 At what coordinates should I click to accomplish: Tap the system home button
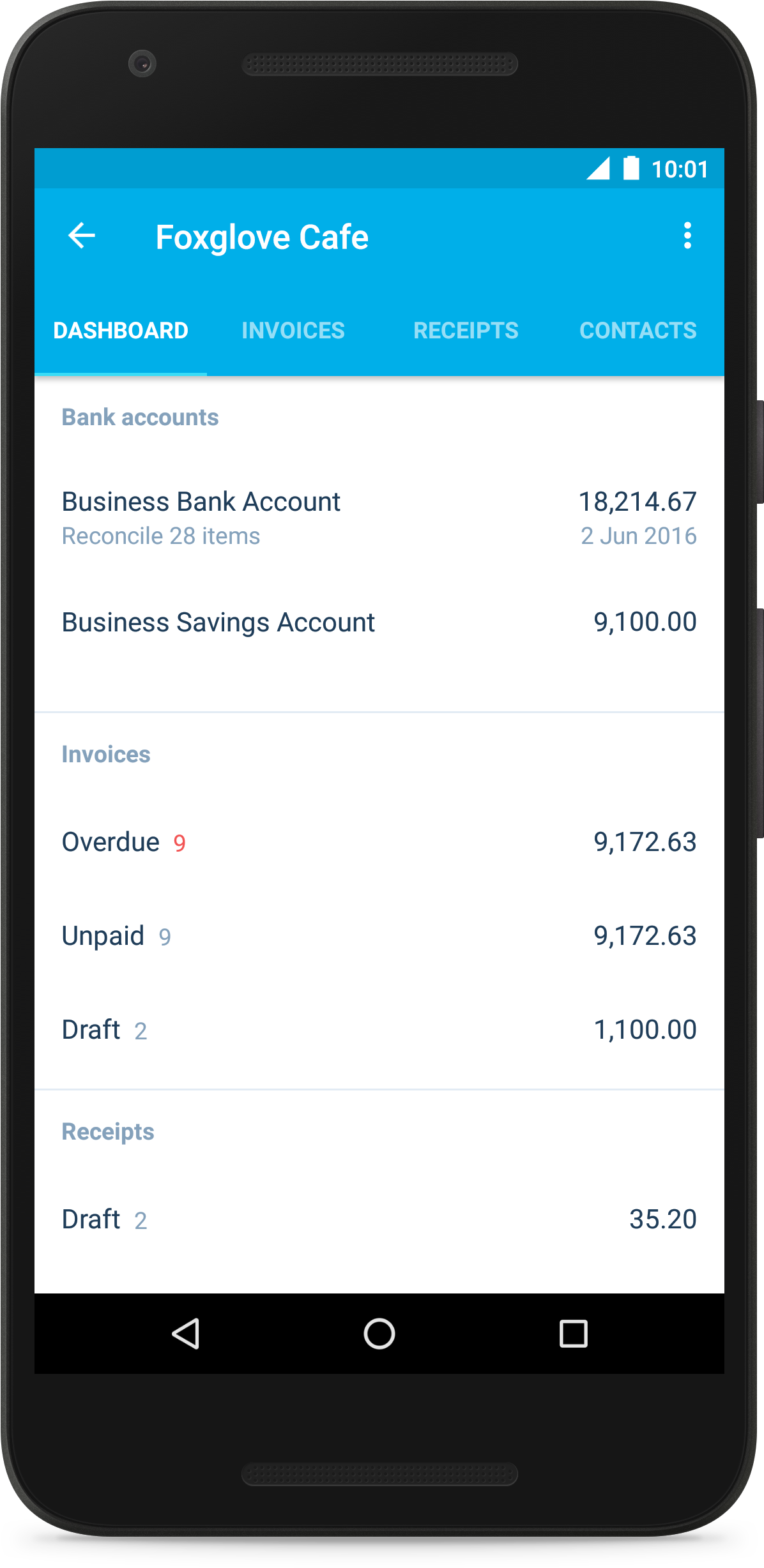click(379, 1334)
